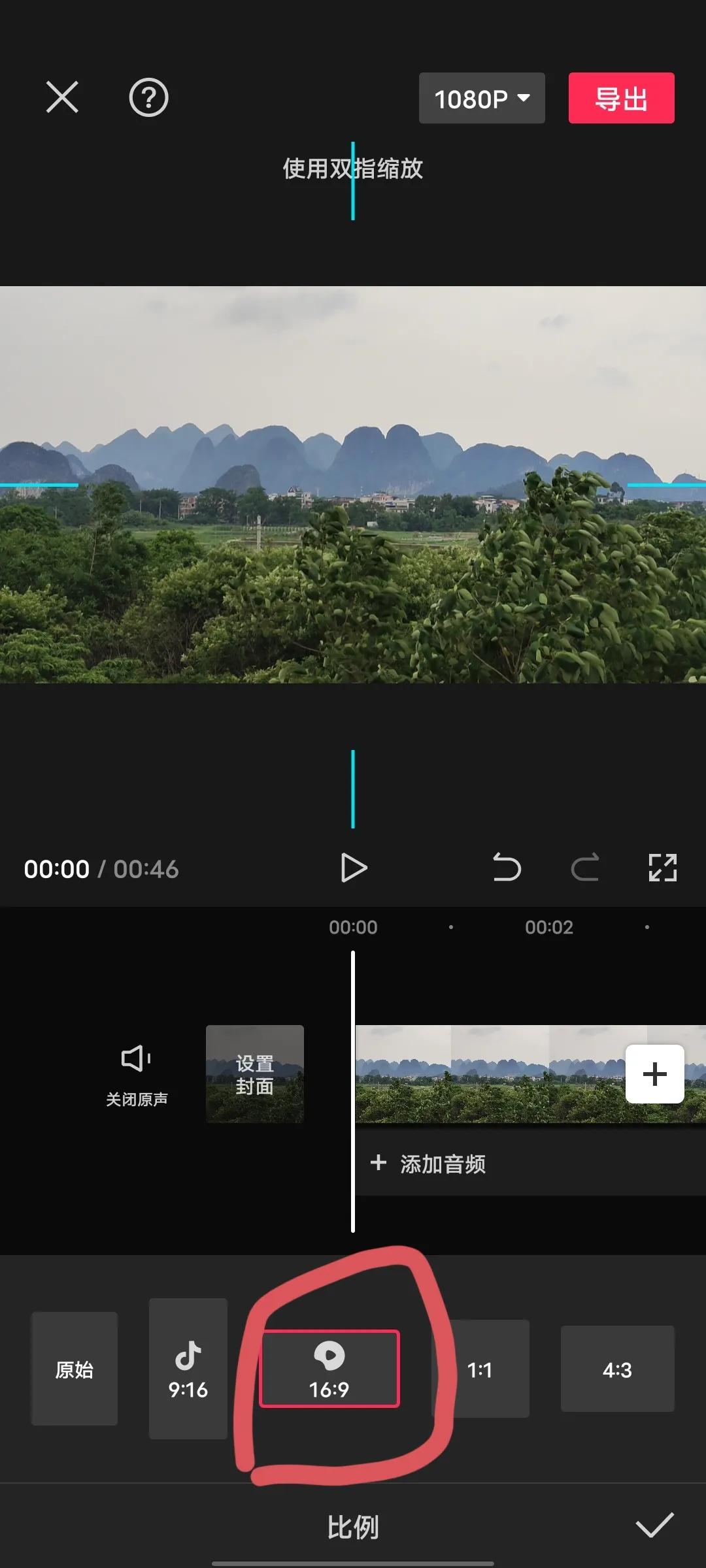Select the 16:9 aspect ratio
This screenshot has height=1568, width=706.
329,1369
